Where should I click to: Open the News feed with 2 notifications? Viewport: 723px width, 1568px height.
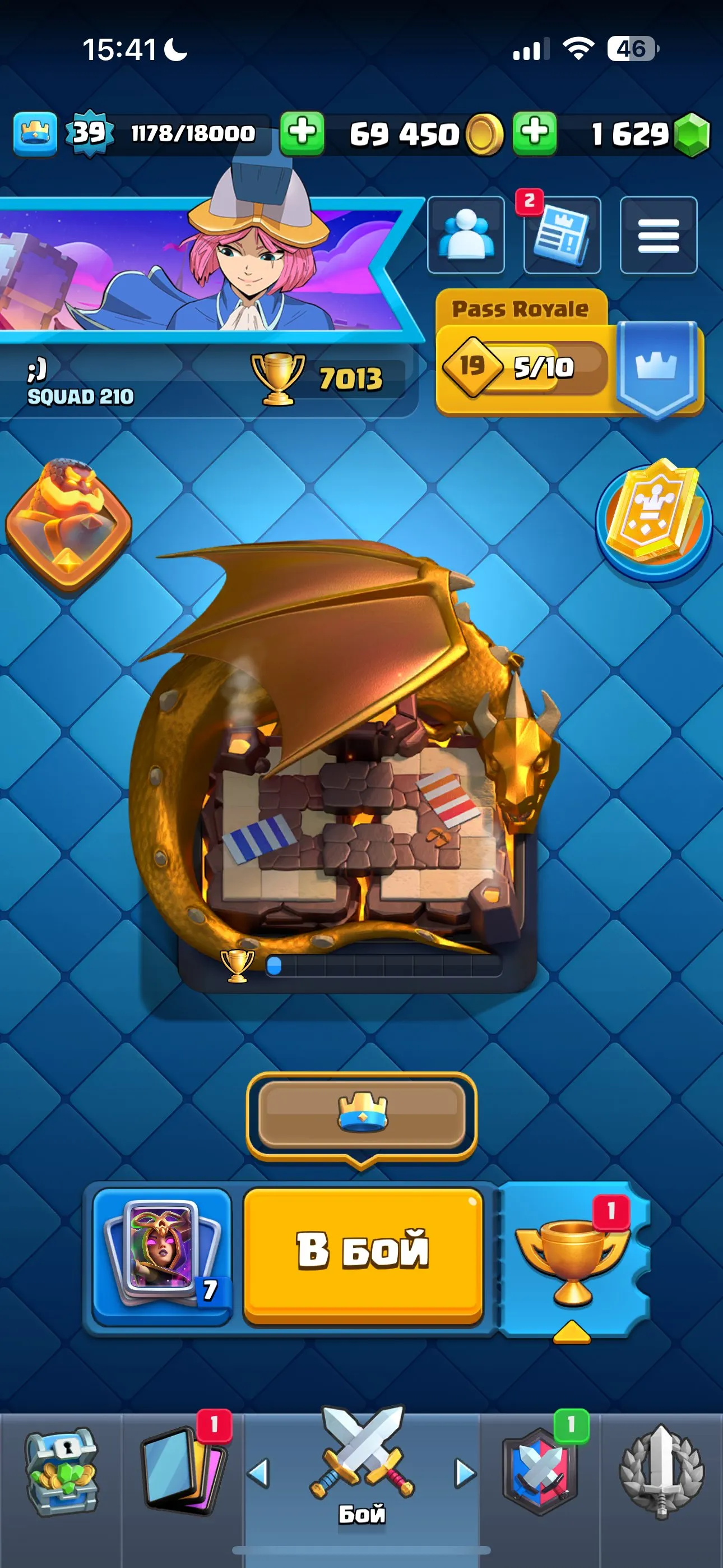click(561, 236)
